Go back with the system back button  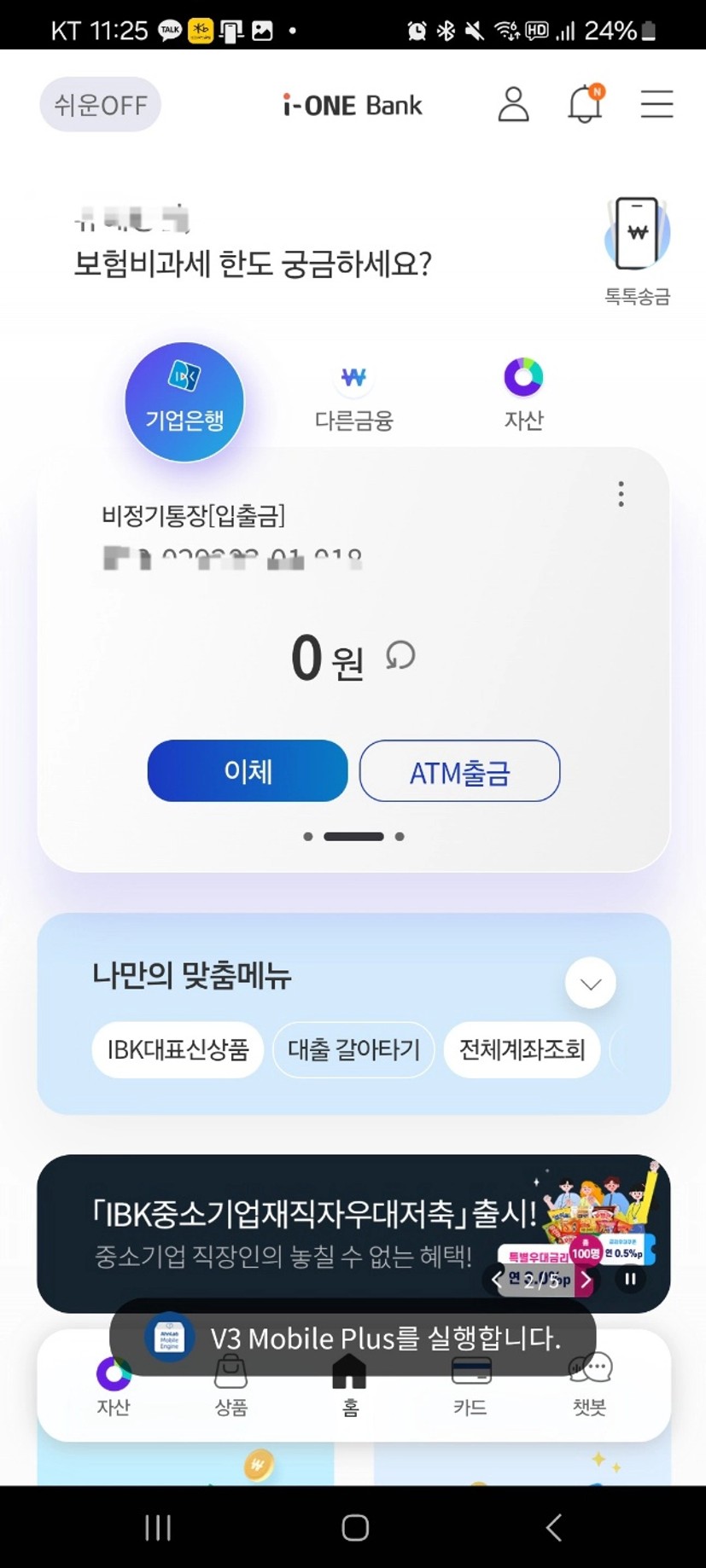(x=553, y=1527)
